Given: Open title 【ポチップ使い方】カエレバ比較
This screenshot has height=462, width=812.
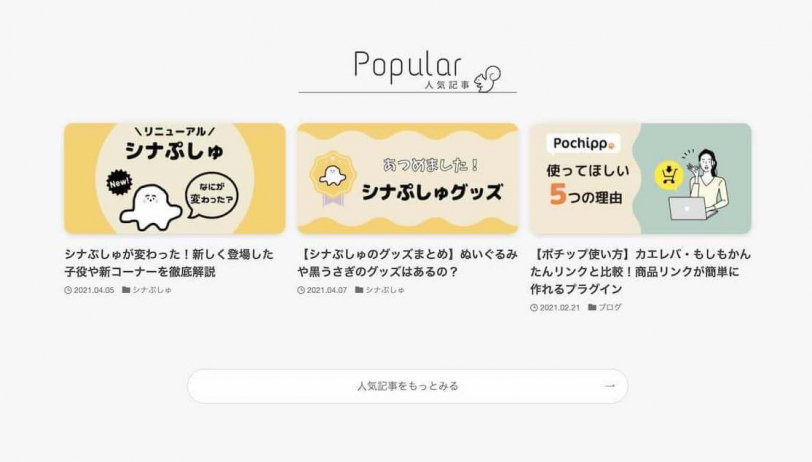Looking at the screenshot, I should (x=639, y=271).
